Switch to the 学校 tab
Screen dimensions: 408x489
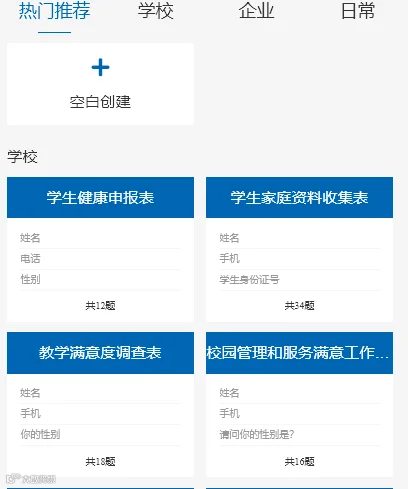pos(156,11)
